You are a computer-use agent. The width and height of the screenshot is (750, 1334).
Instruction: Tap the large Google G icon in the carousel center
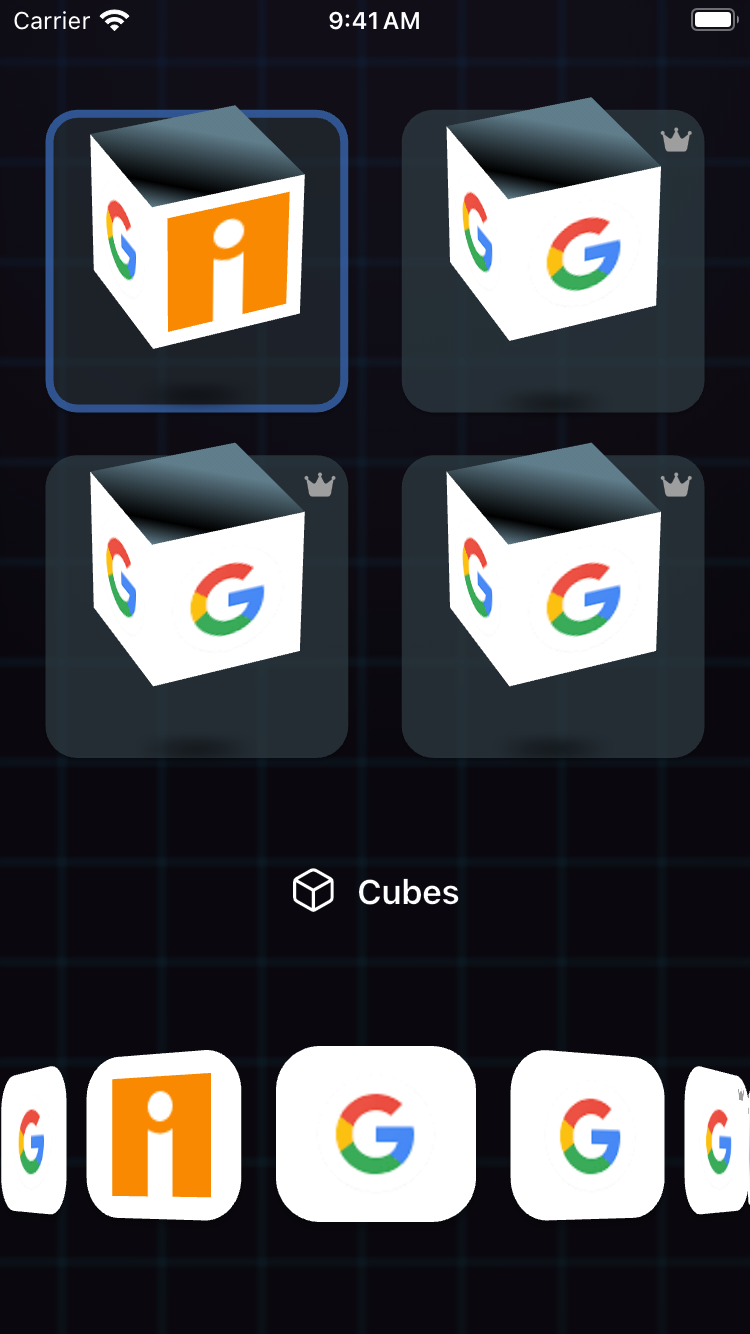pos(375,1135)
